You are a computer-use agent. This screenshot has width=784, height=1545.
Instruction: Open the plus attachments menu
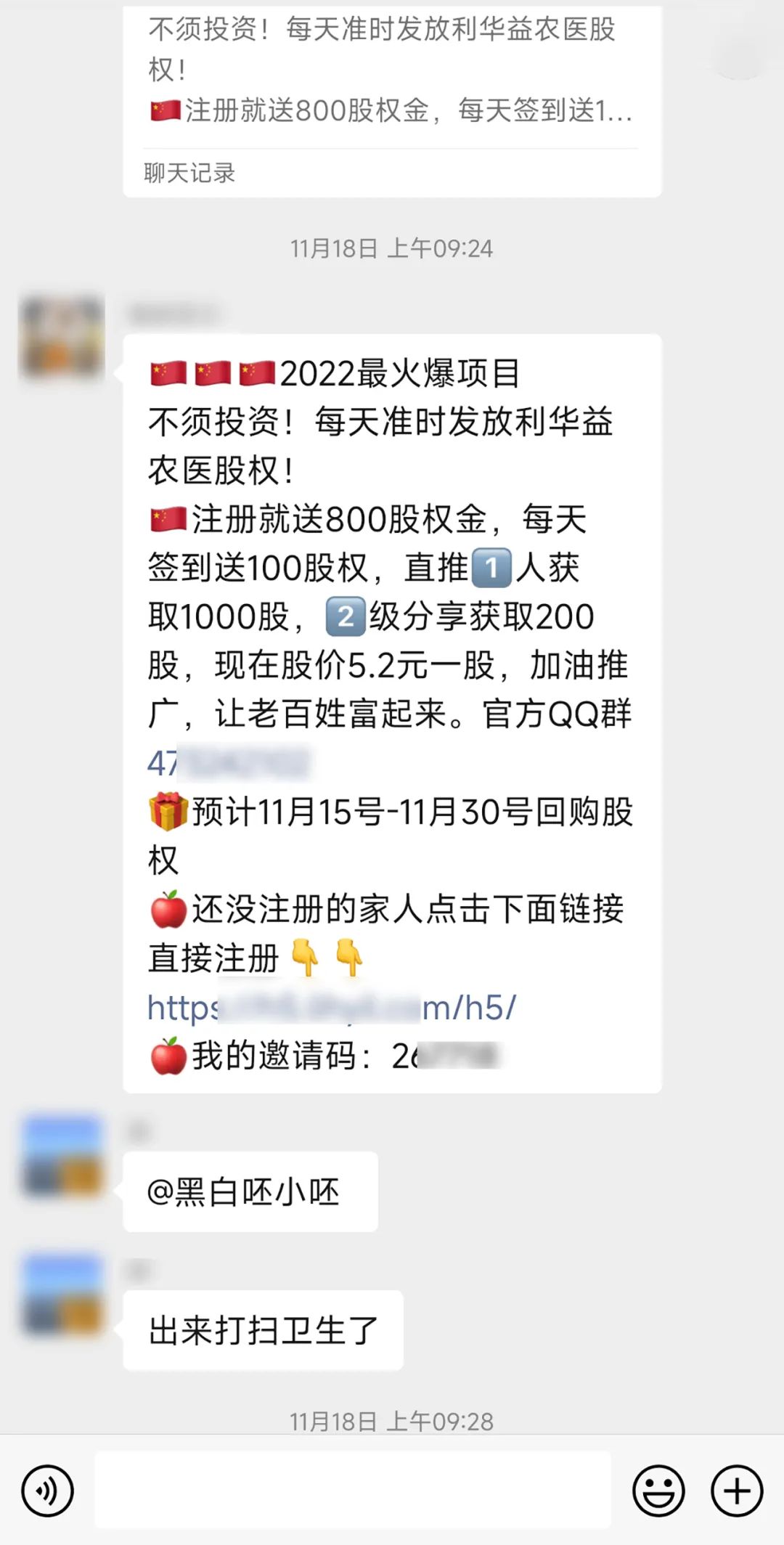[x=736, y=1491]
